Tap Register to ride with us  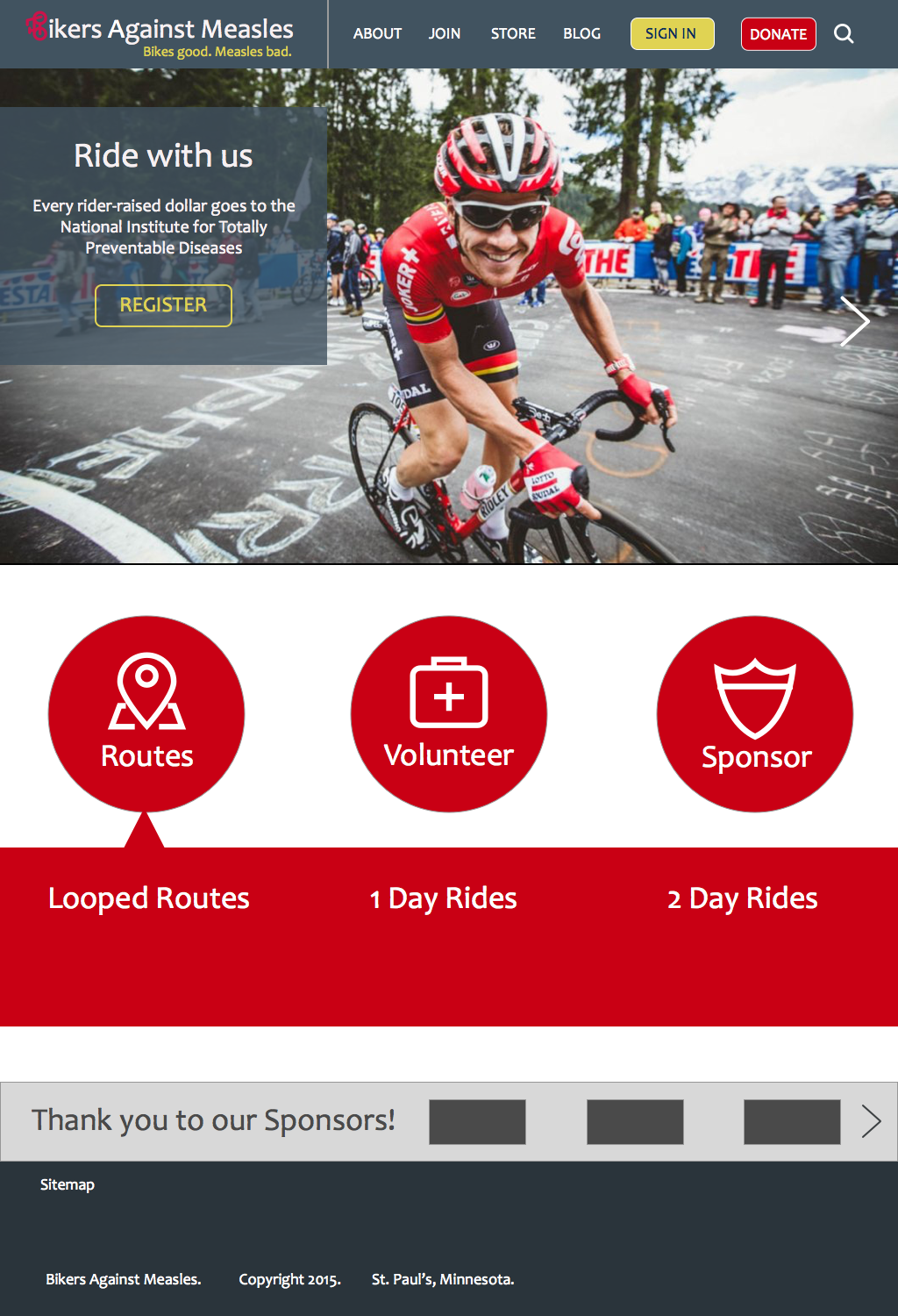[163, 305]
